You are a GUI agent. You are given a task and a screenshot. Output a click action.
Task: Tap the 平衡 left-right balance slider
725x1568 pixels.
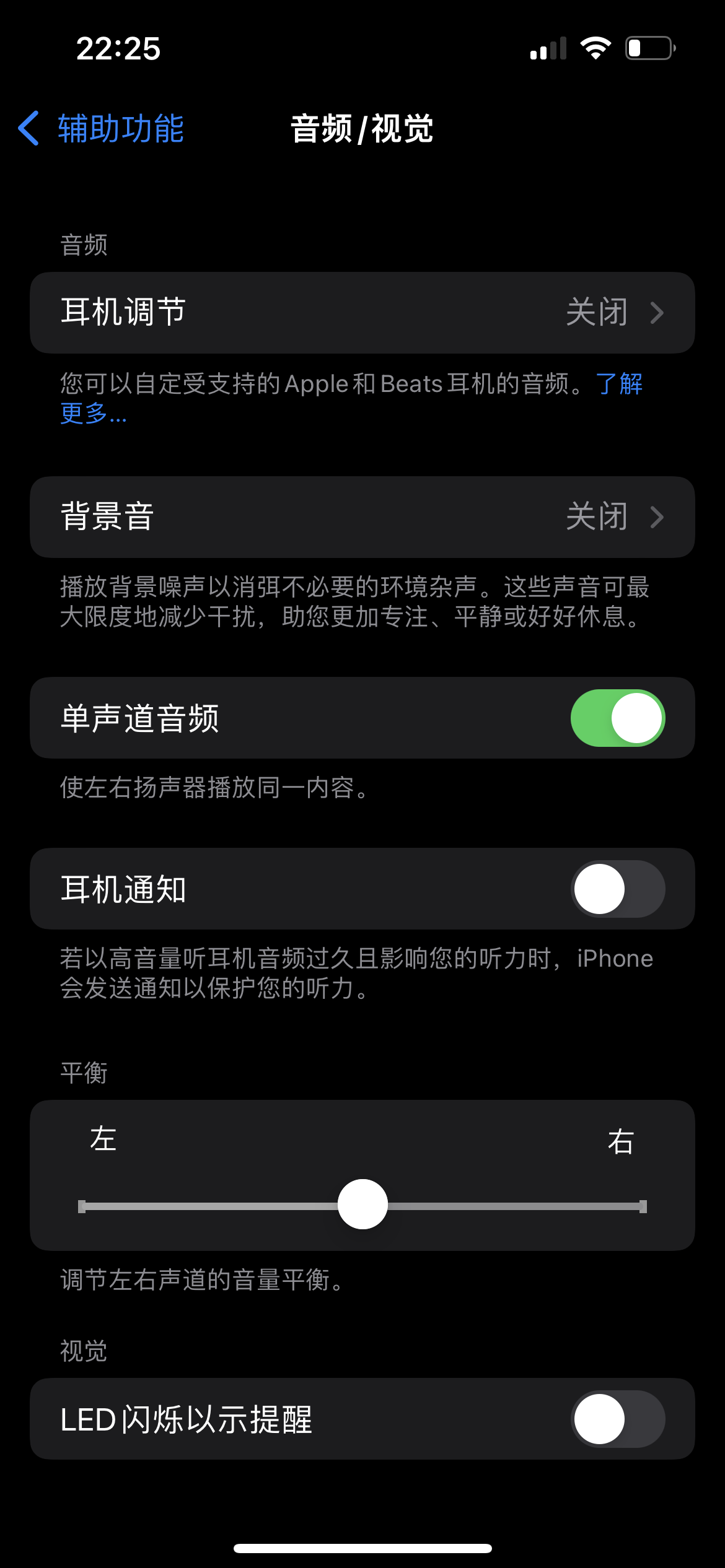pos(362,1204)
